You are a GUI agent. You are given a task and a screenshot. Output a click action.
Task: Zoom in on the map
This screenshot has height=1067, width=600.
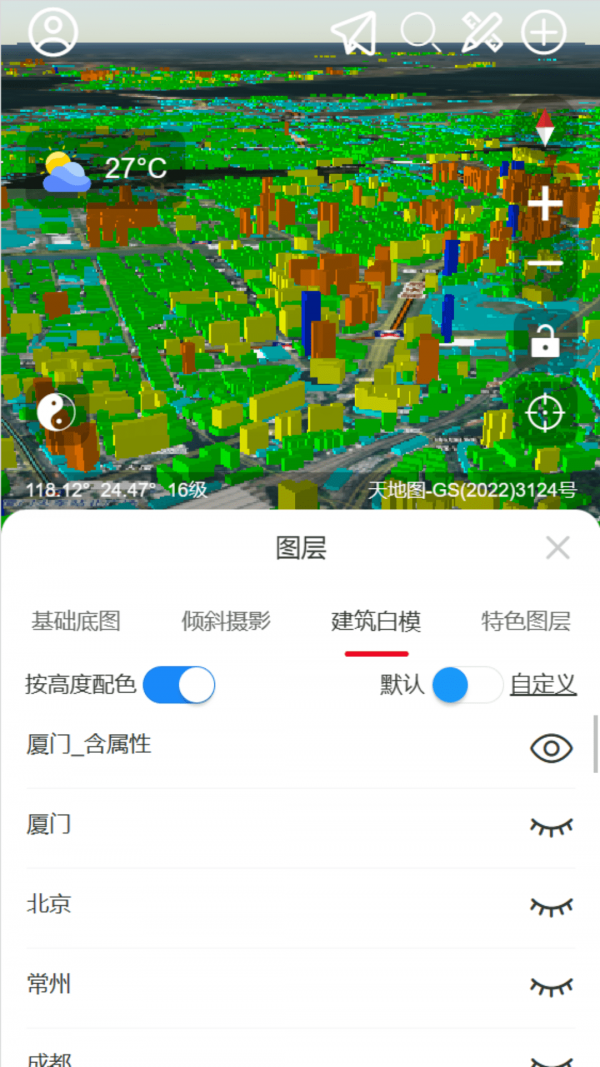click(x=546, y=203)
